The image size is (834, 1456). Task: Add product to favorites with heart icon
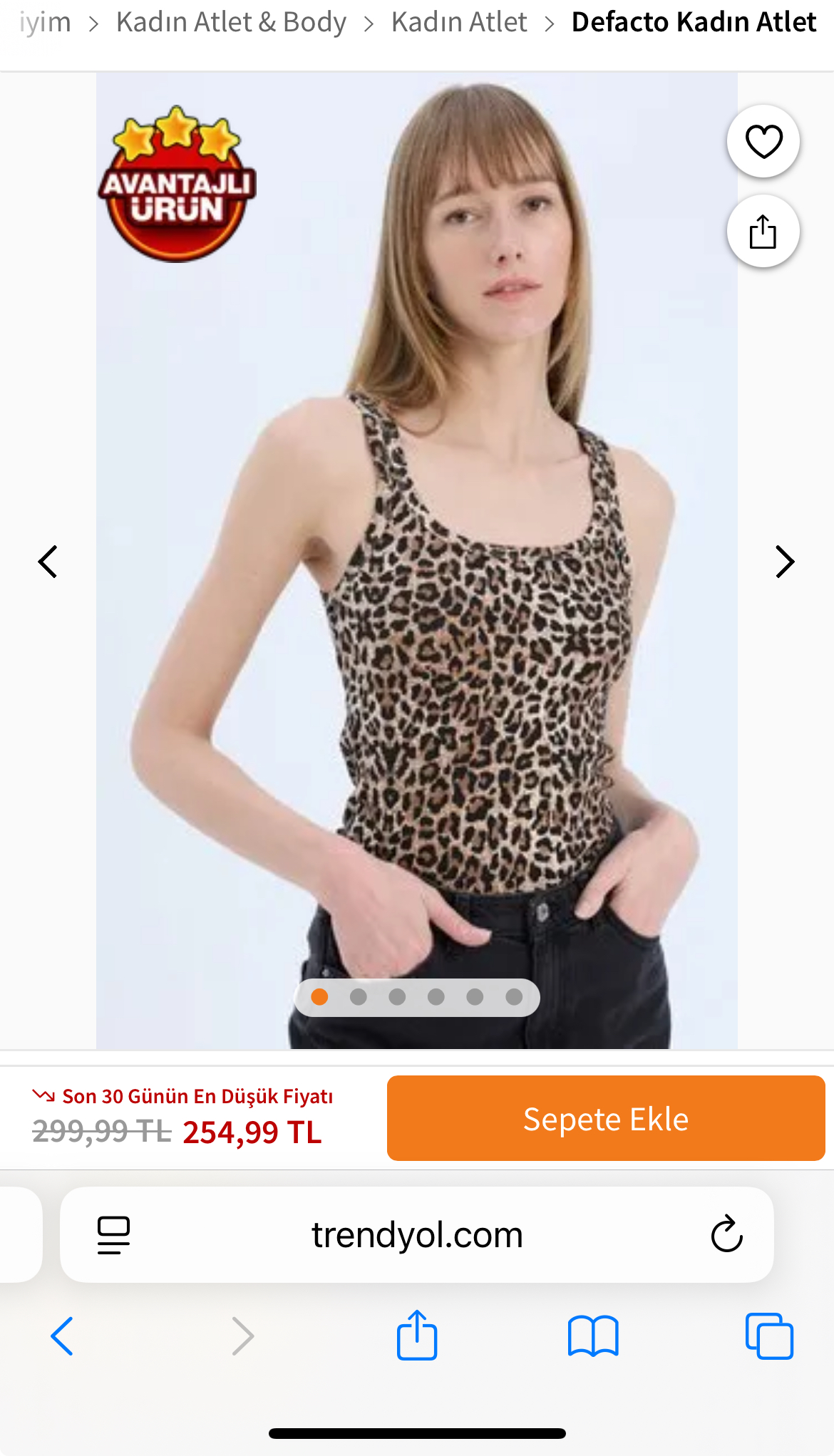pos(763,141)
